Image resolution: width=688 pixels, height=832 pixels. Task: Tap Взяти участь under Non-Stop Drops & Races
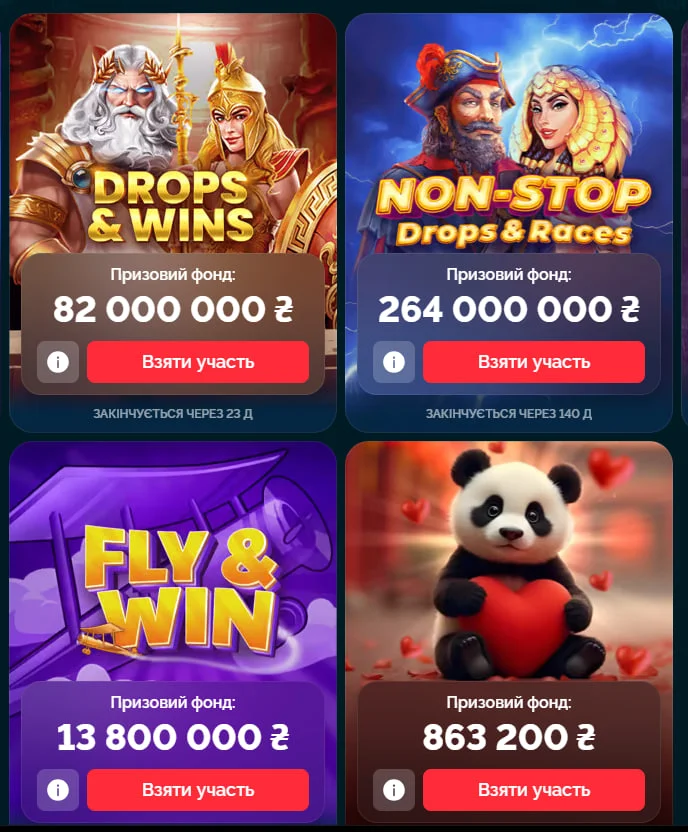533,362
